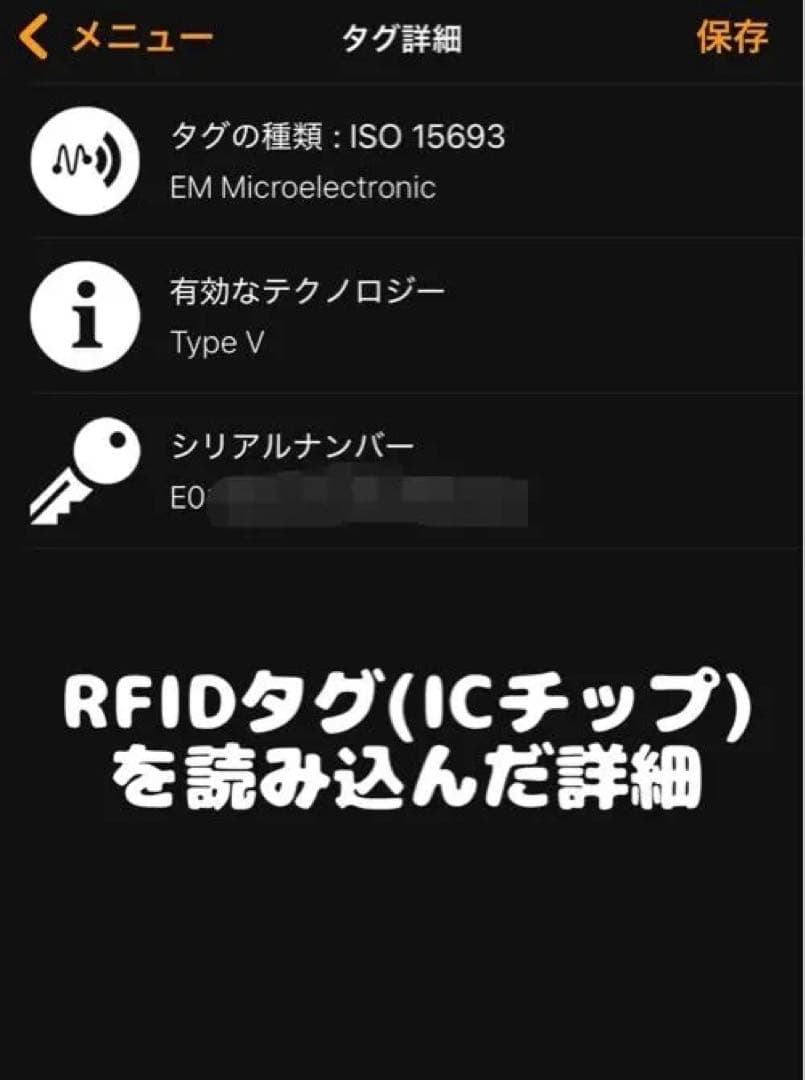Open the tag type entry details
The image size is (805, 1080).
click(400, 163)
